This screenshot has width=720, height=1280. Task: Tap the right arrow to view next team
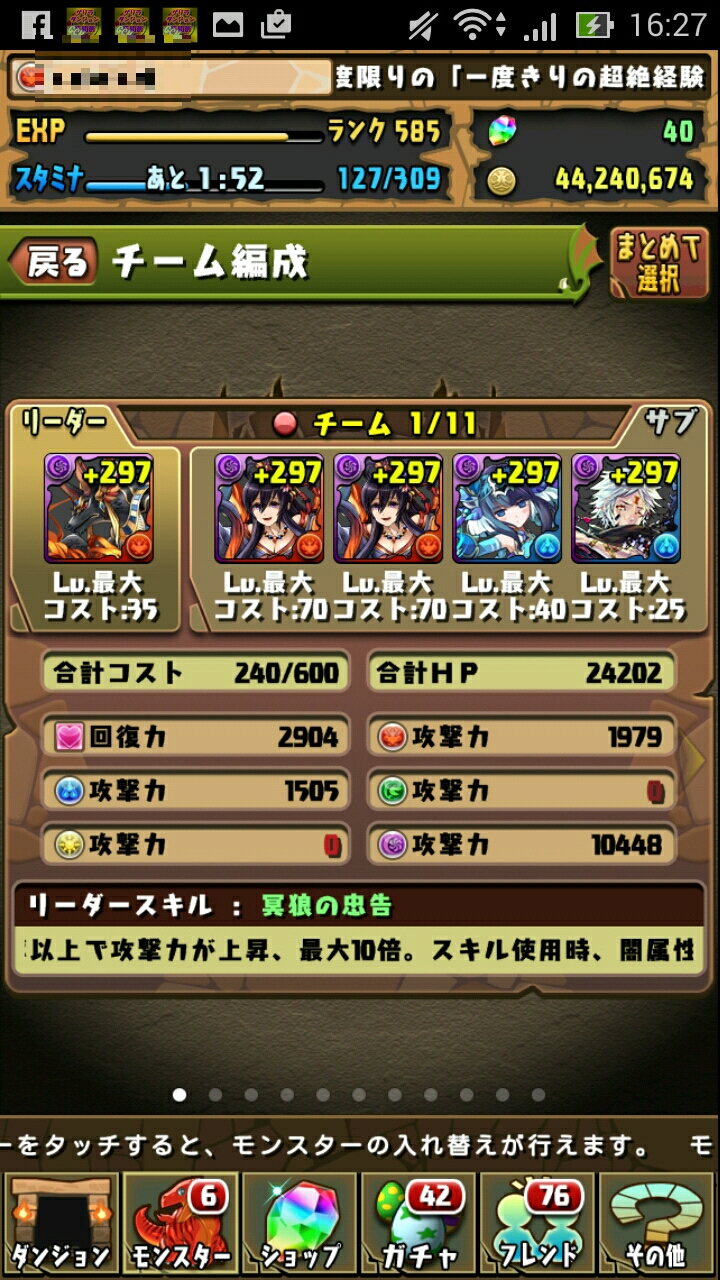click(696, 760)
